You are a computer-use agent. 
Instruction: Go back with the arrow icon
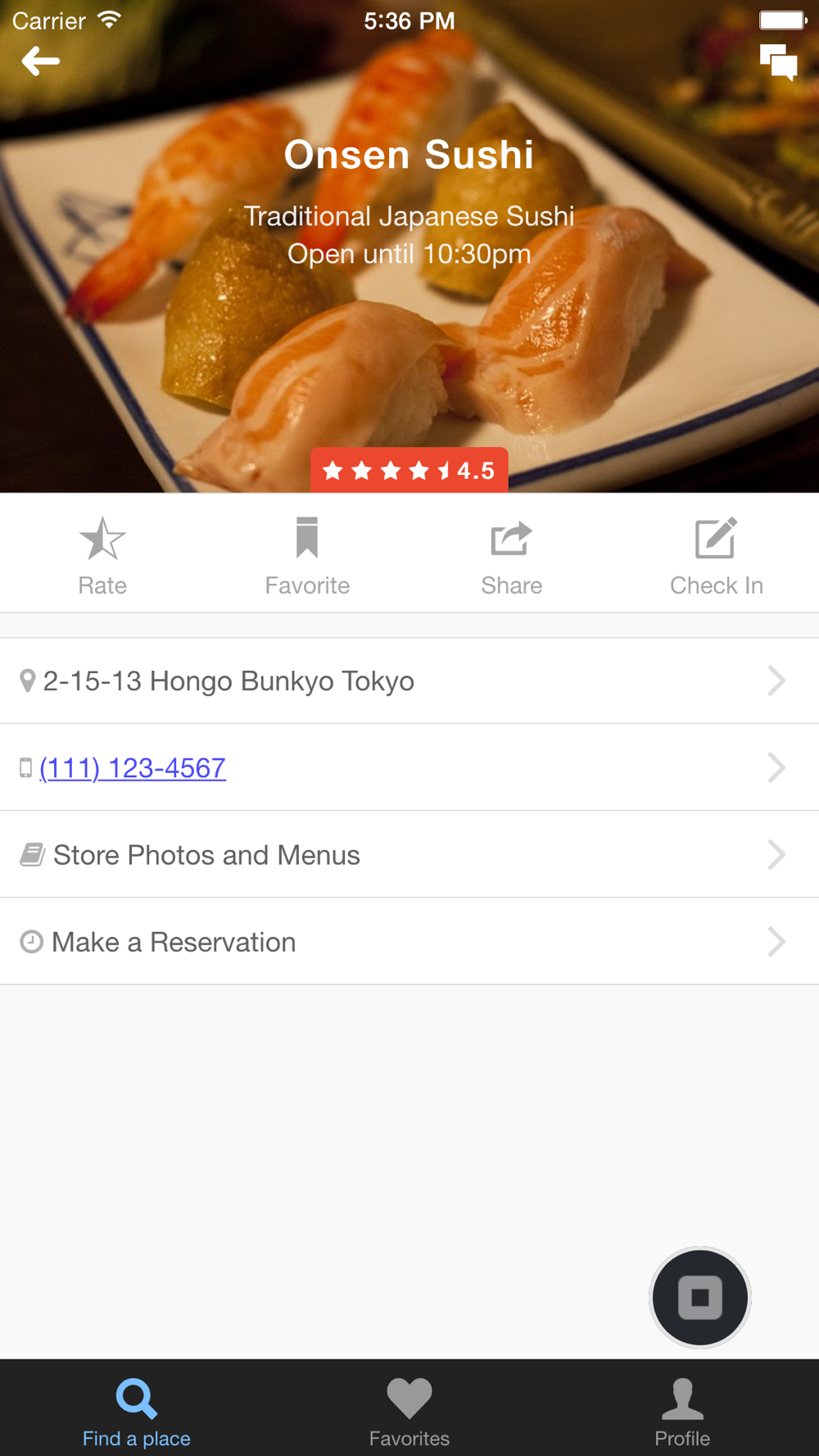click(40, 61)
